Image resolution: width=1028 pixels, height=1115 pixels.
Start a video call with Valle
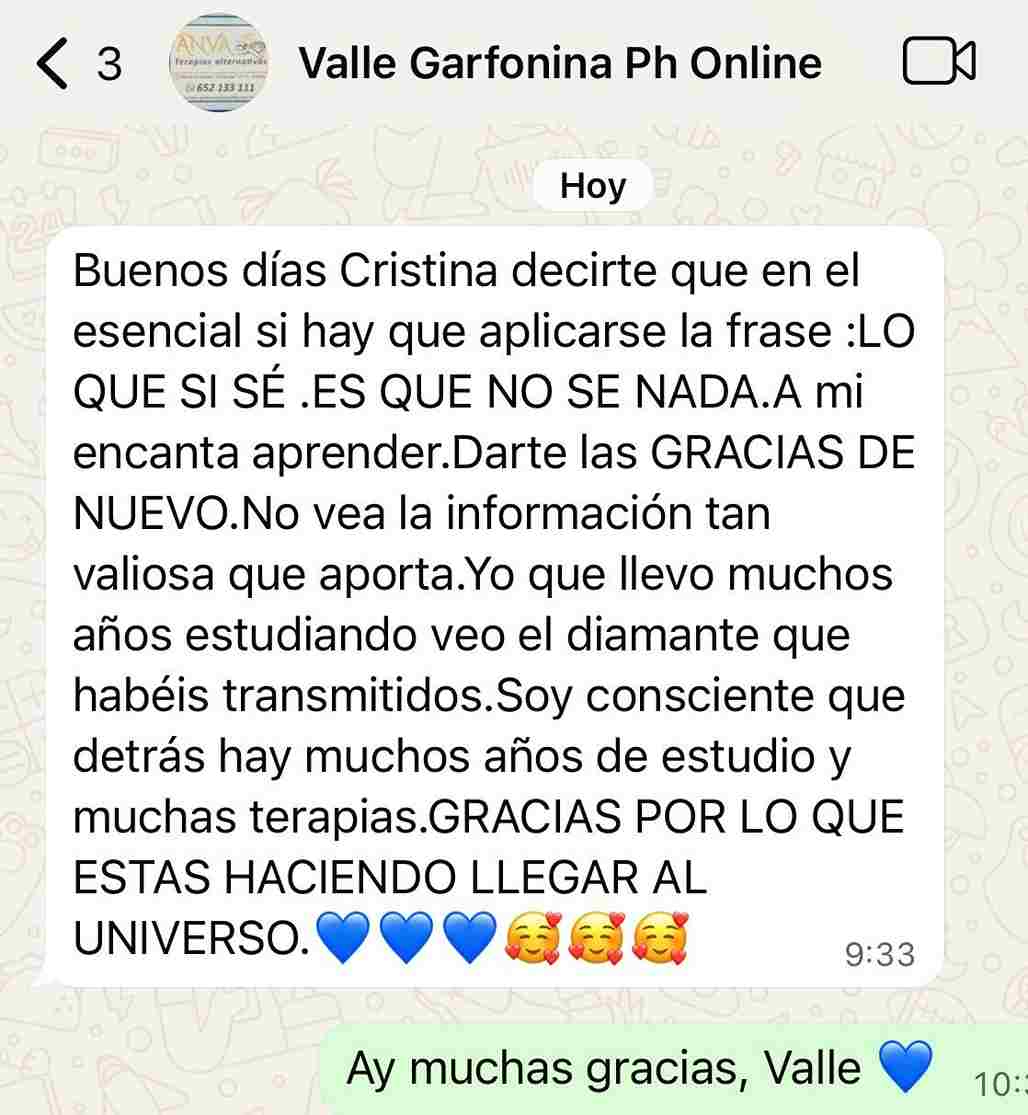(x=938, y=62)
